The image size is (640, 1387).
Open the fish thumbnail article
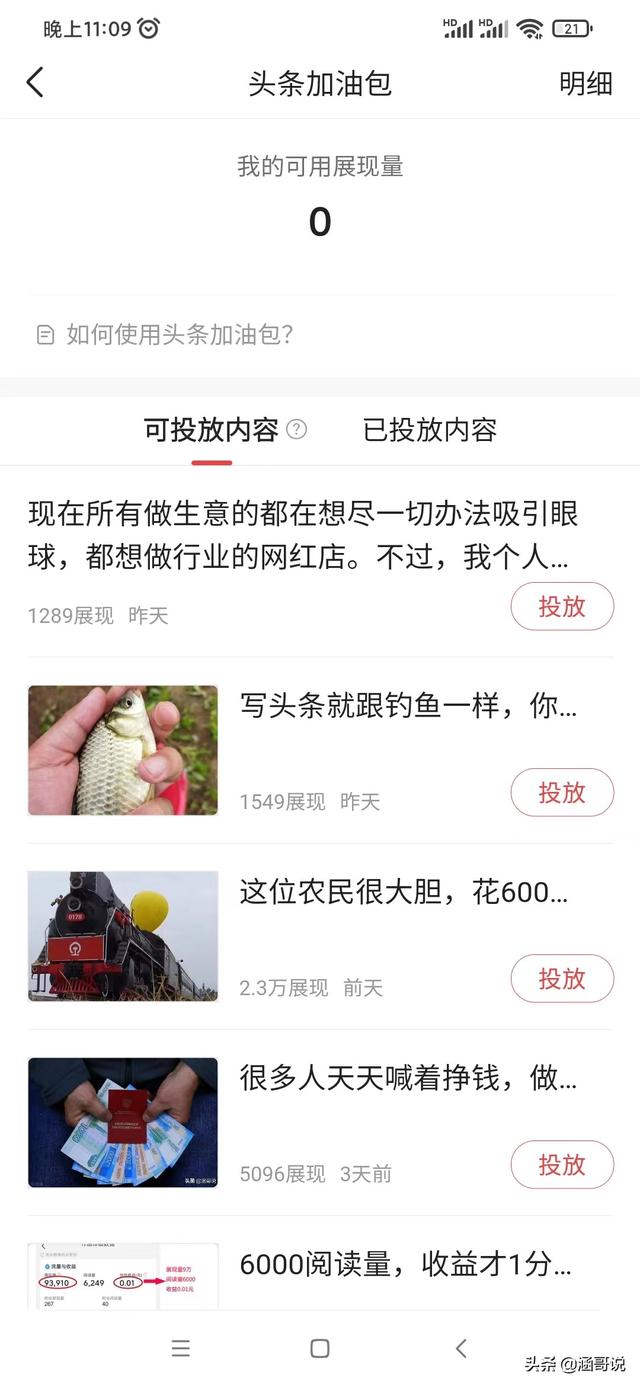[123, 750]
